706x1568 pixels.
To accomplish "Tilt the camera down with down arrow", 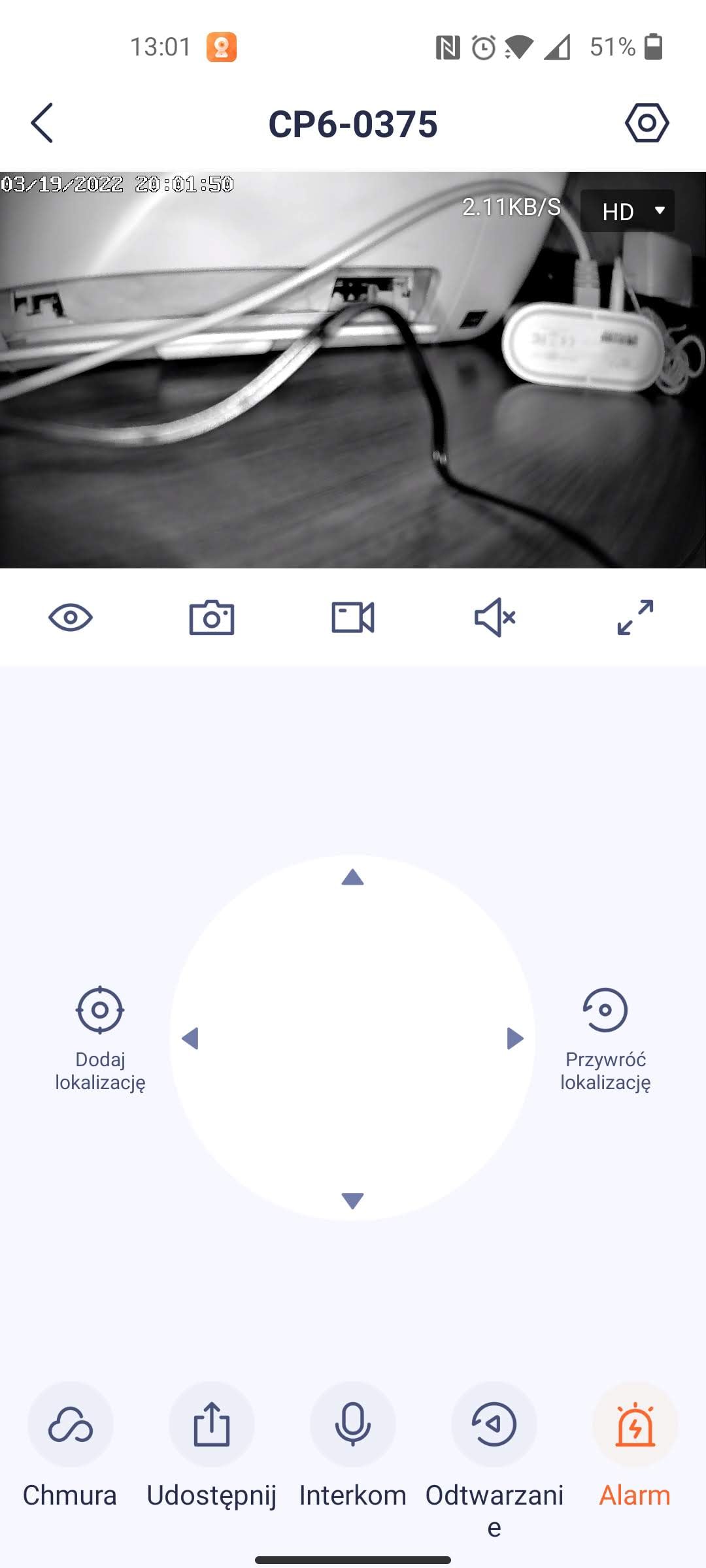I will coord(352,1200).
